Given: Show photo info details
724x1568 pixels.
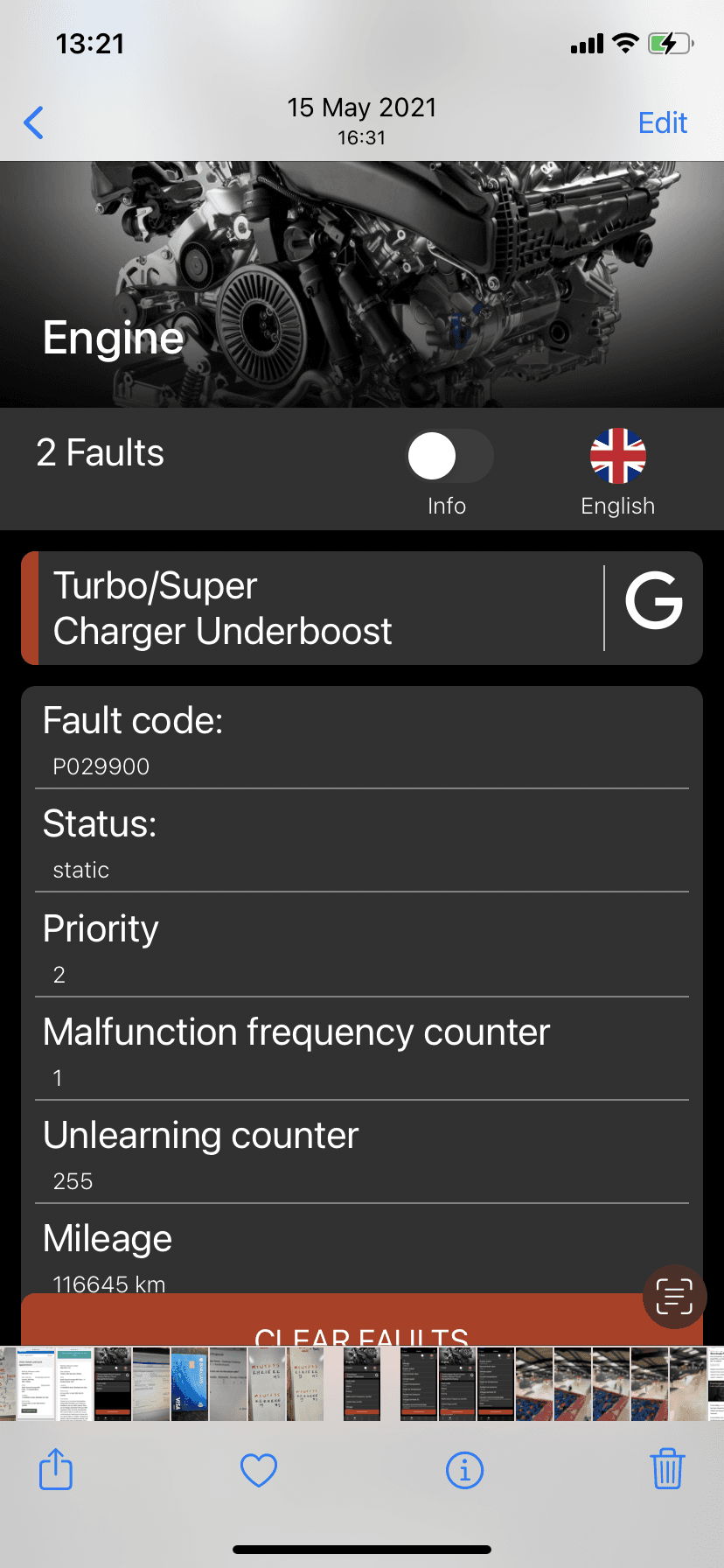Looking at the screenshot, I should click(464, 1470).
